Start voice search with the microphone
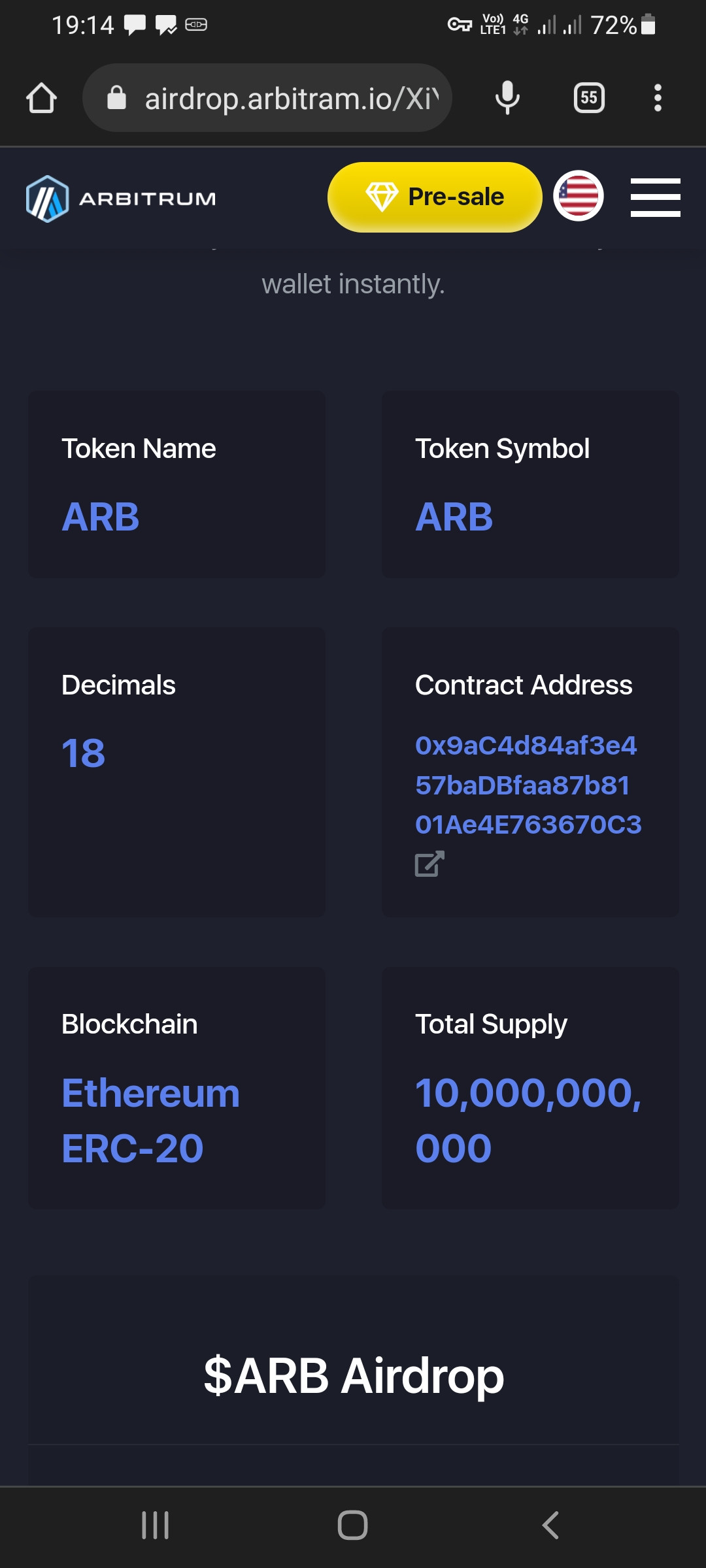The image size is (706, 1568). pyautogui.click(x=507, y=98)
